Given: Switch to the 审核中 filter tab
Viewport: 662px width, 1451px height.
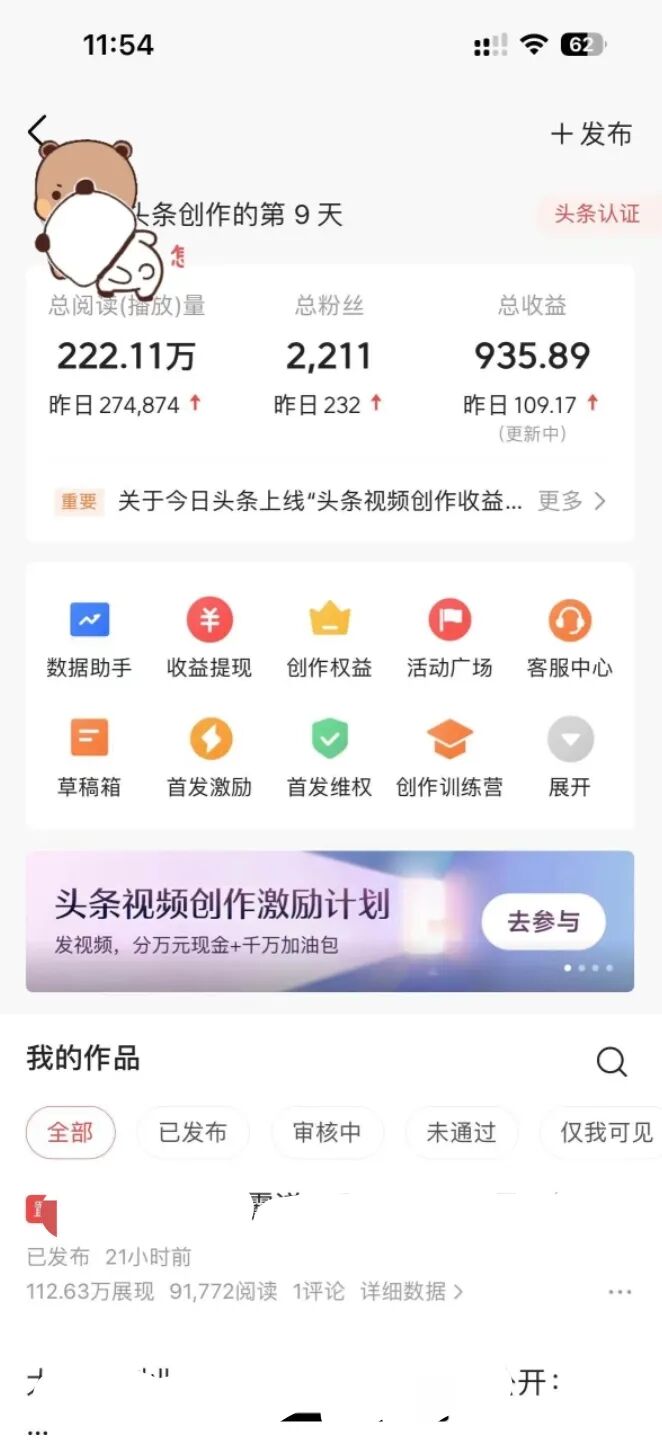Looking at the screenshot, I should [327, 1132].
